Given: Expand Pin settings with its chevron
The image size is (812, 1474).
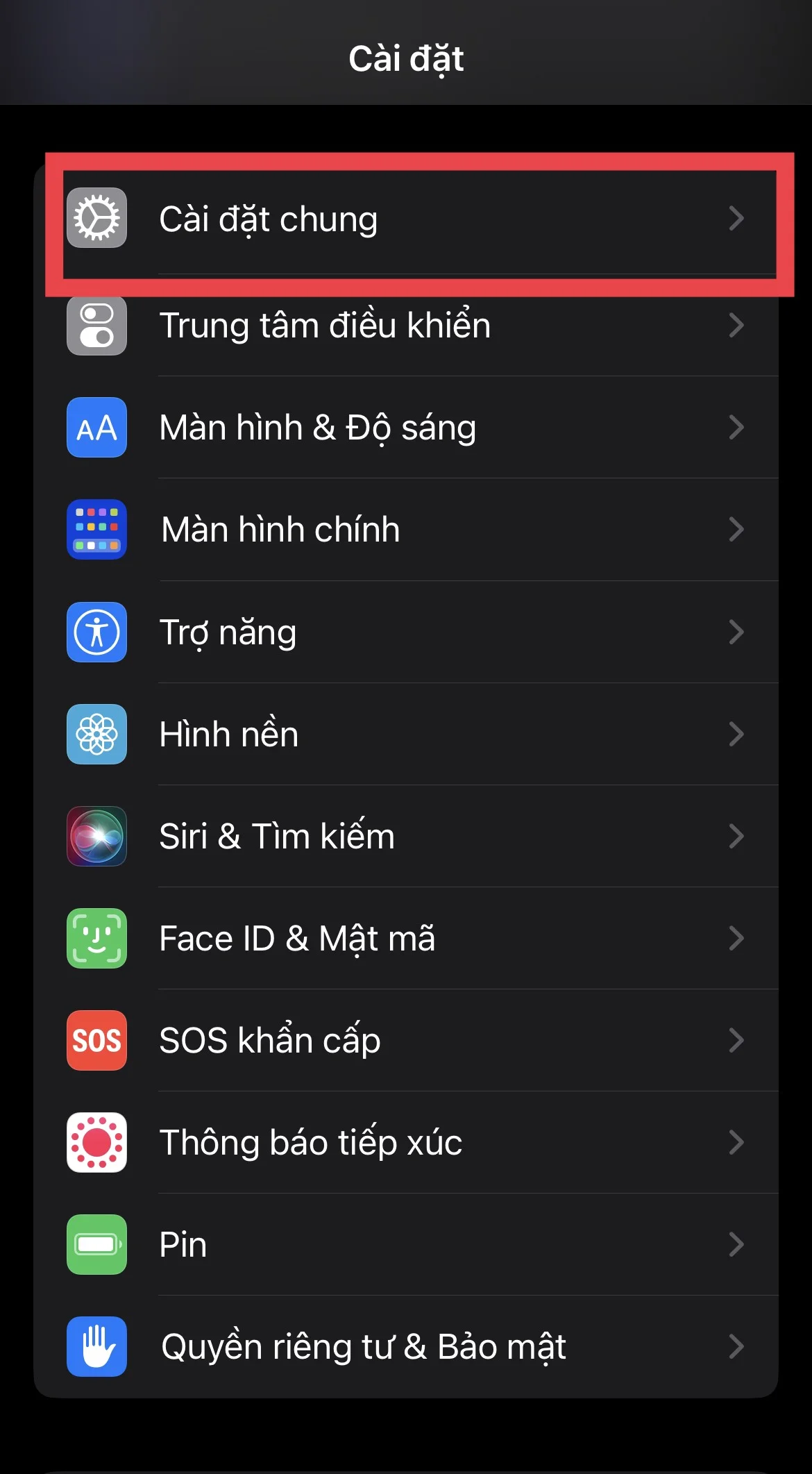Looking at the screenshot, I should pos(737,1244).
